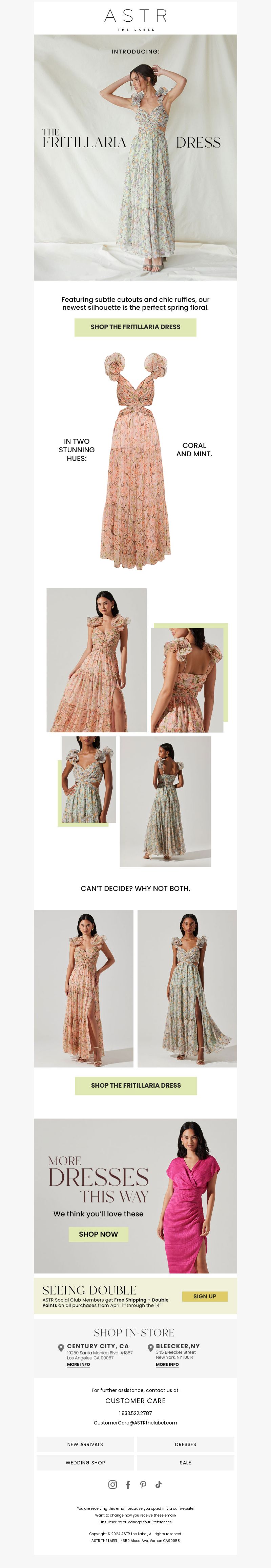Open Manage Your Preferences
The width and height of the screenshot is (271, 1568).
[x=149, y=1522]
